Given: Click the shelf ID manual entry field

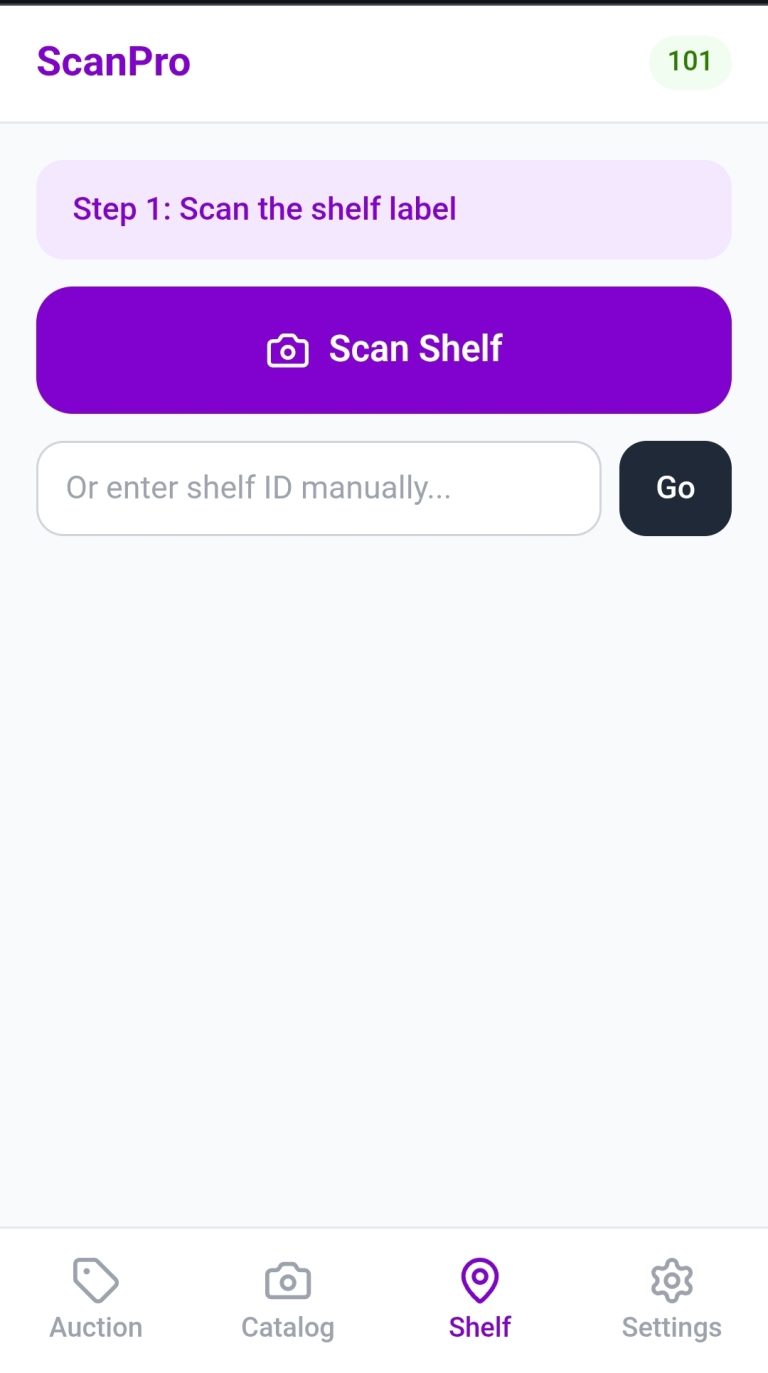Looking at the screenshot, I should click(318, 488).
